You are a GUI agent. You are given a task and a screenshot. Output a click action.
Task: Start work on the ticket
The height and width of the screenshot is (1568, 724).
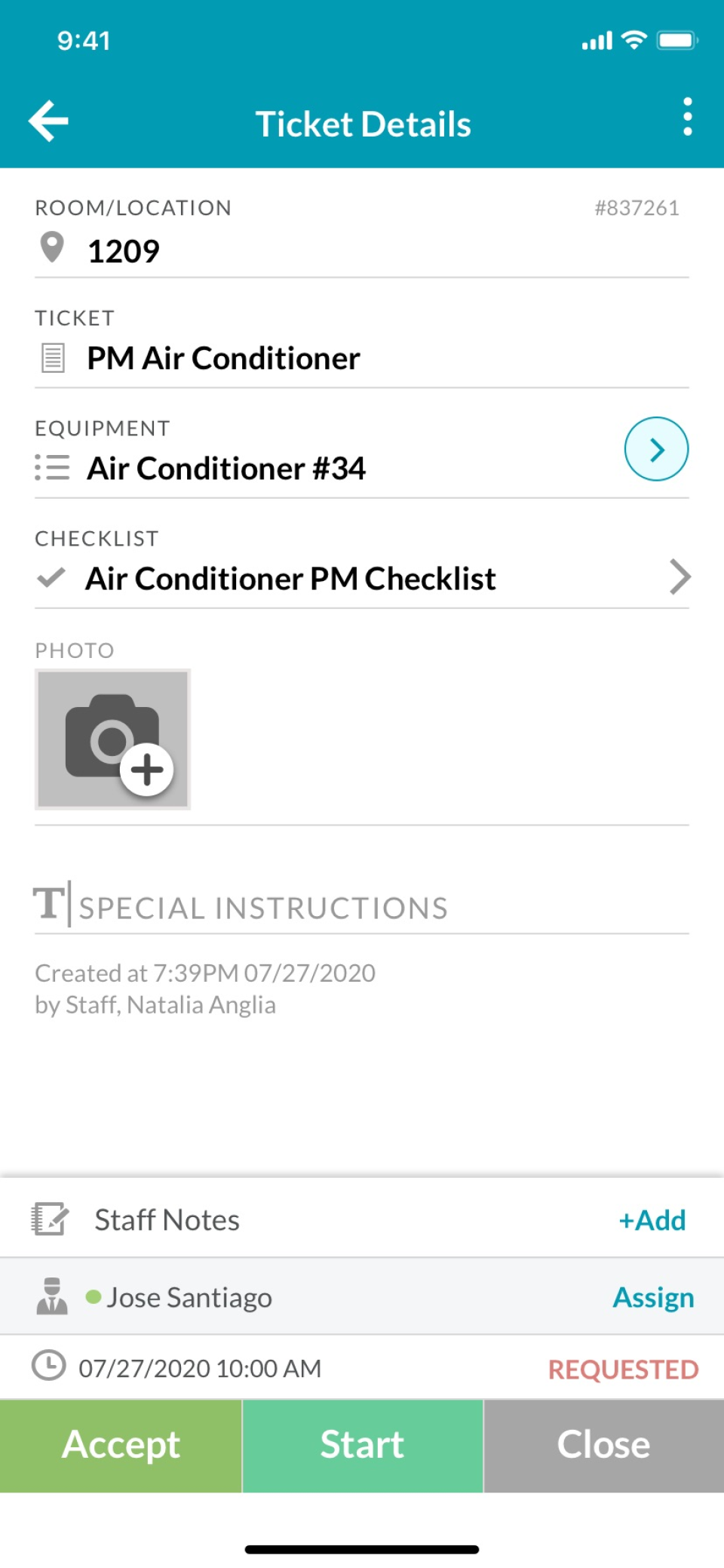point(363,1446)
